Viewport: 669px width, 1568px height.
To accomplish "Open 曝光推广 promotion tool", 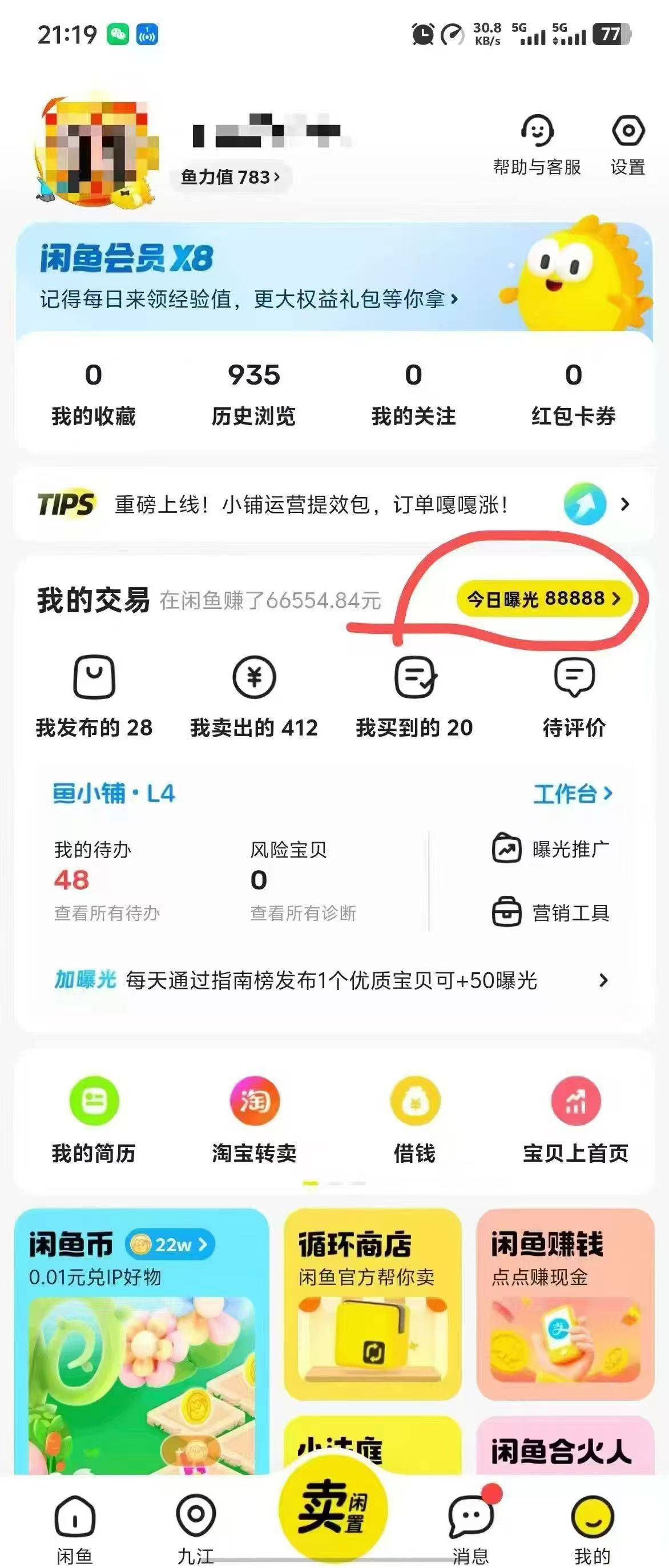I will tap(551, 849).
